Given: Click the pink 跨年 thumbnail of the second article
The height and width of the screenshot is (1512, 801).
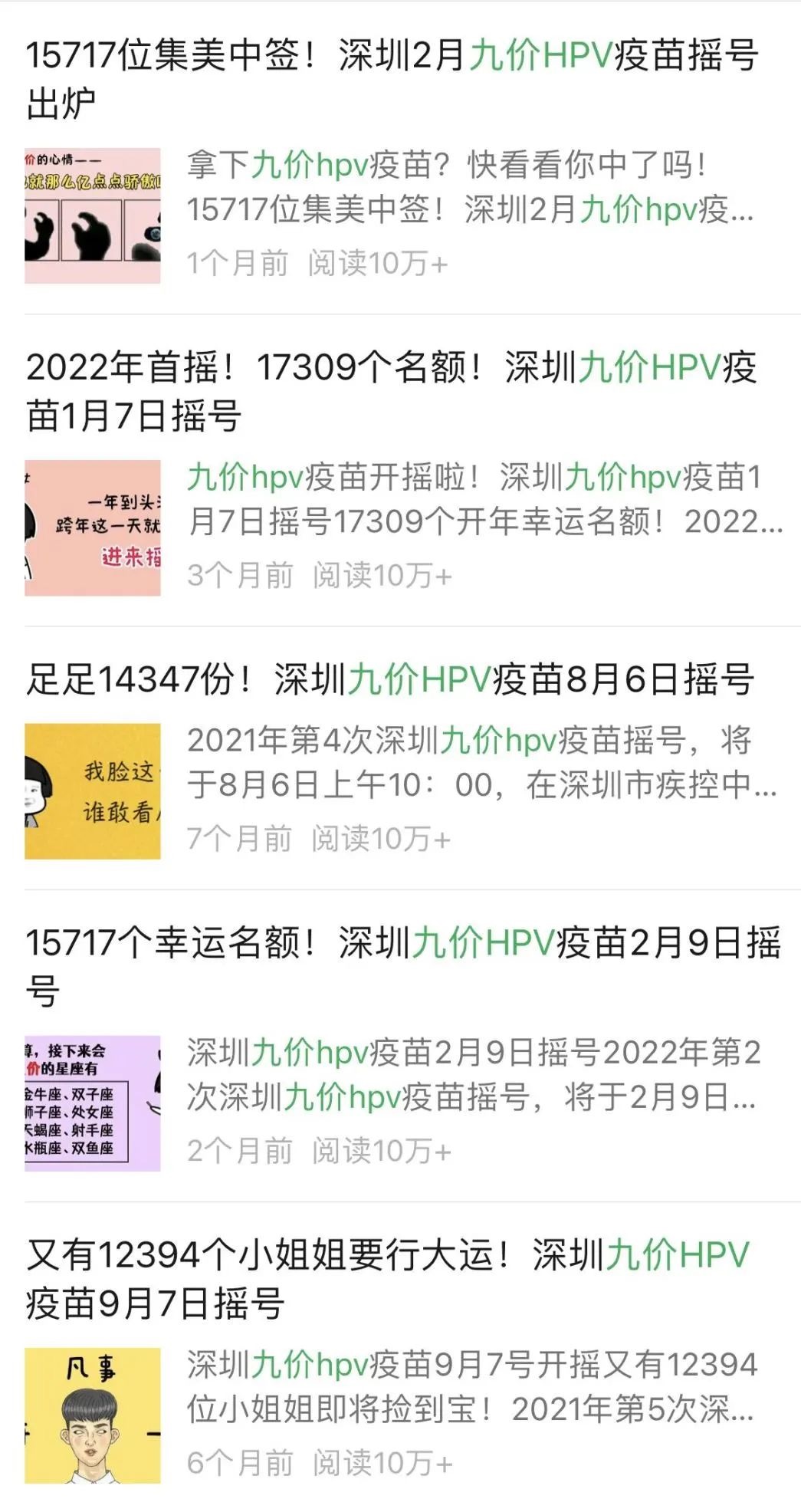Looking at the screenshot, I should coord(92,529).
